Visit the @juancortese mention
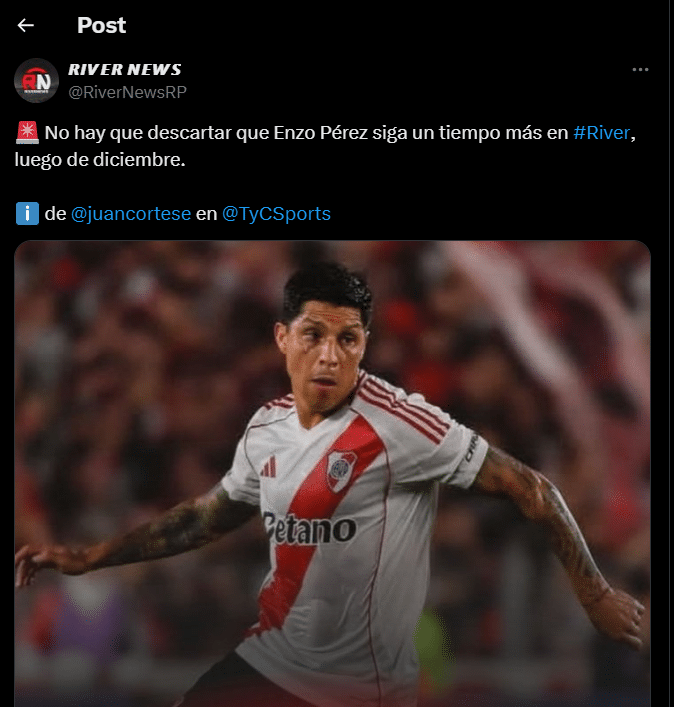Viewport: 674px width, 707px height. [x=131, y=213]
